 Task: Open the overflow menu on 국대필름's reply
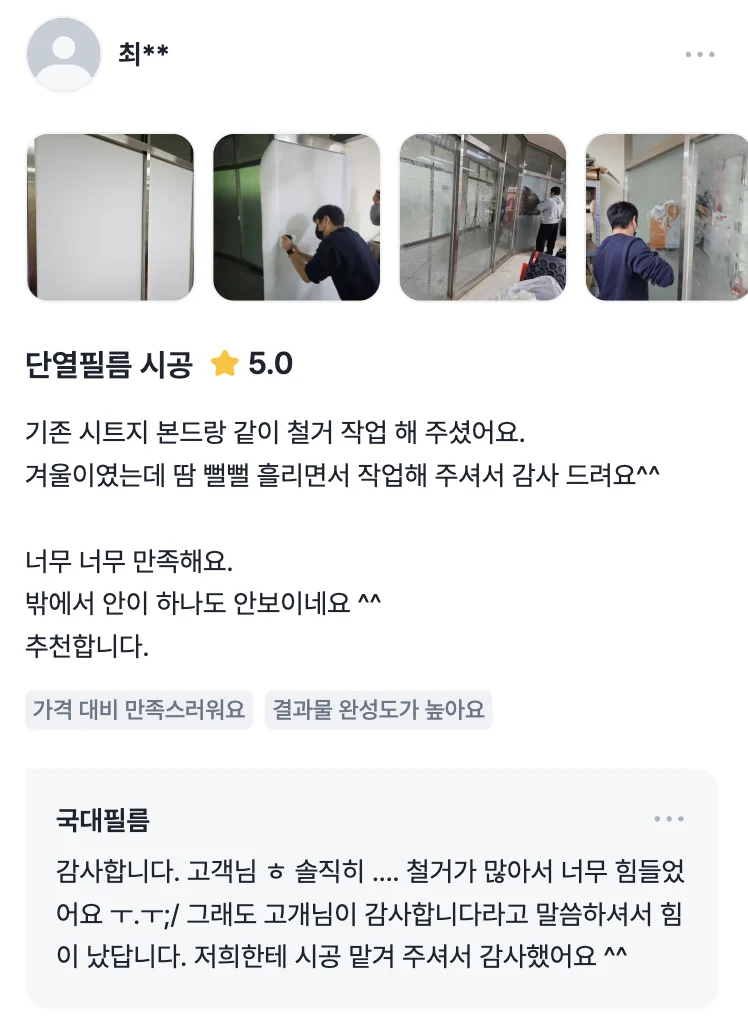[669, 819]
